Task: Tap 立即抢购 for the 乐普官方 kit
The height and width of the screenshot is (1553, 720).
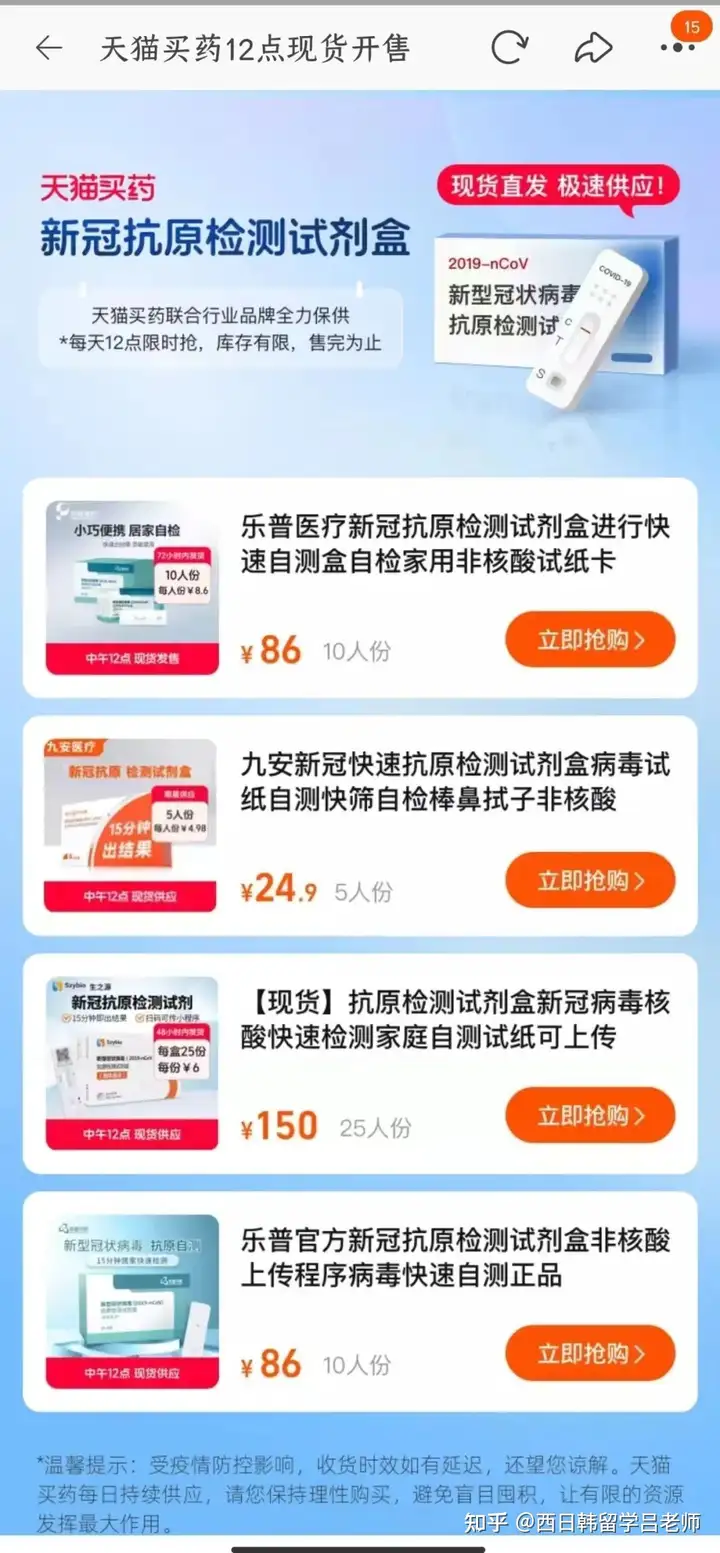Action: 590,1353
